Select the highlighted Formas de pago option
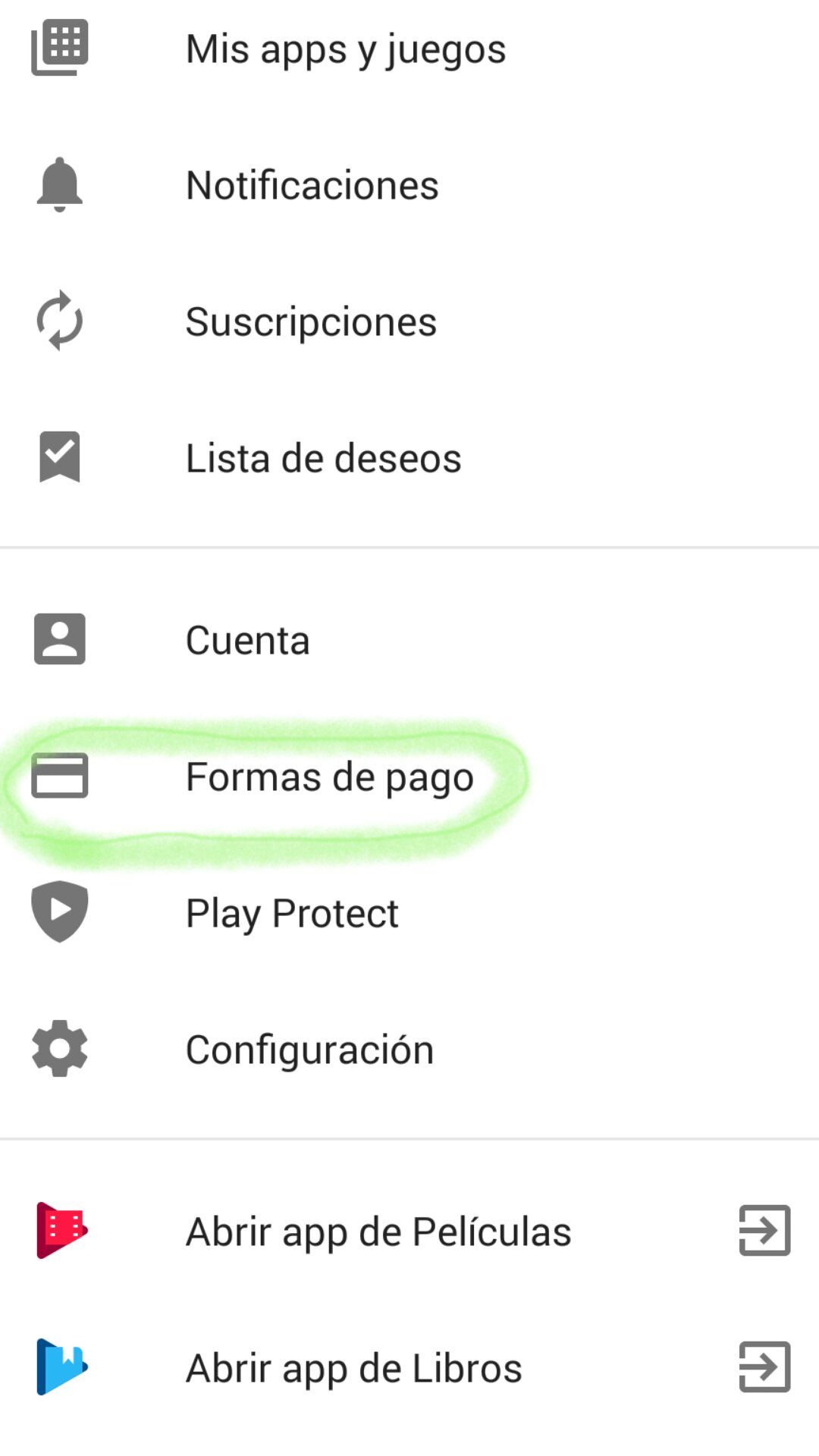The width and height of the screenshot is (819, 1456). coord(330,776)
